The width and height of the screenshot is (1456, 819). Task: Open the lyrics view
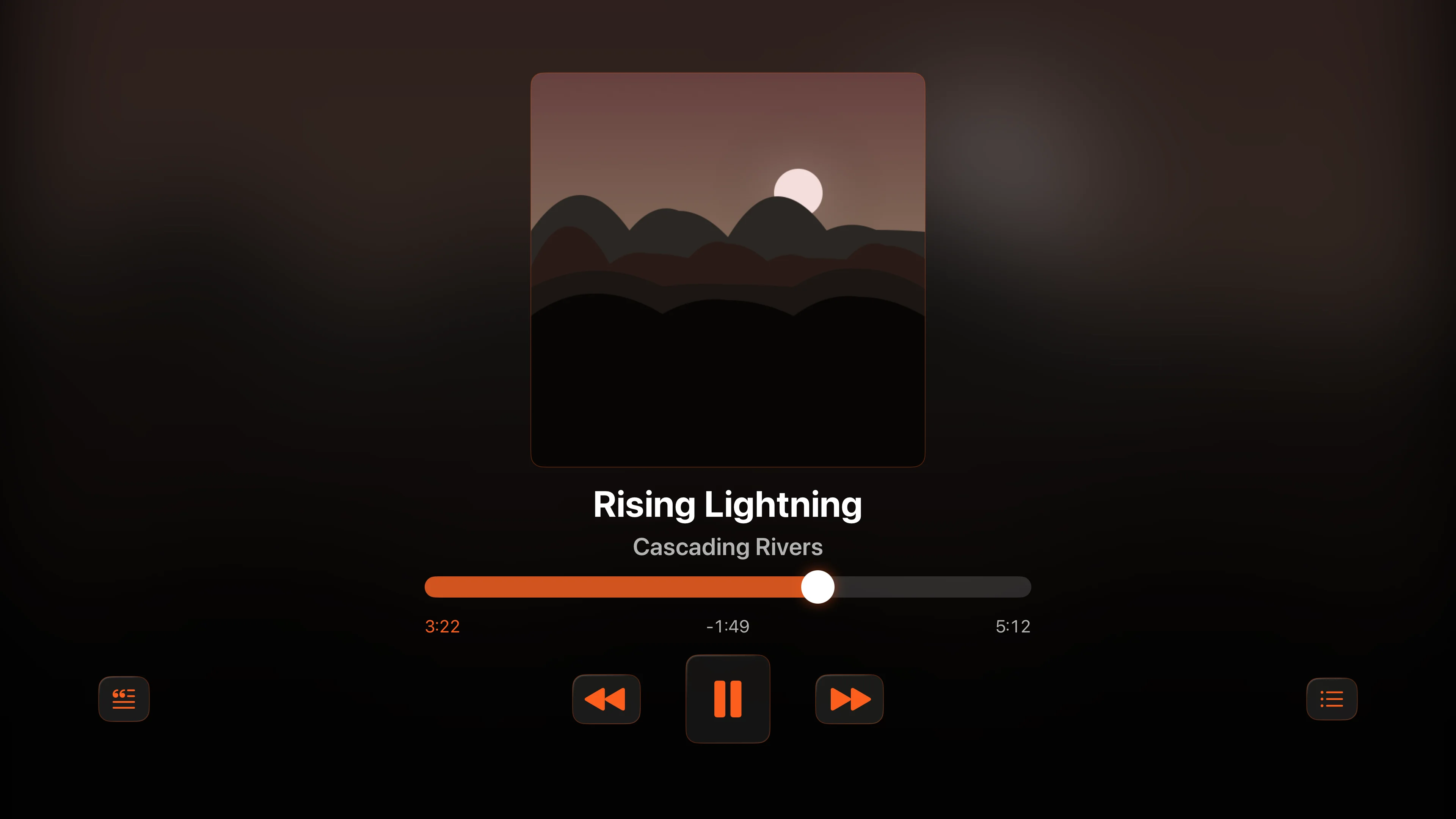pyautogui.click(x=124, y=698)
